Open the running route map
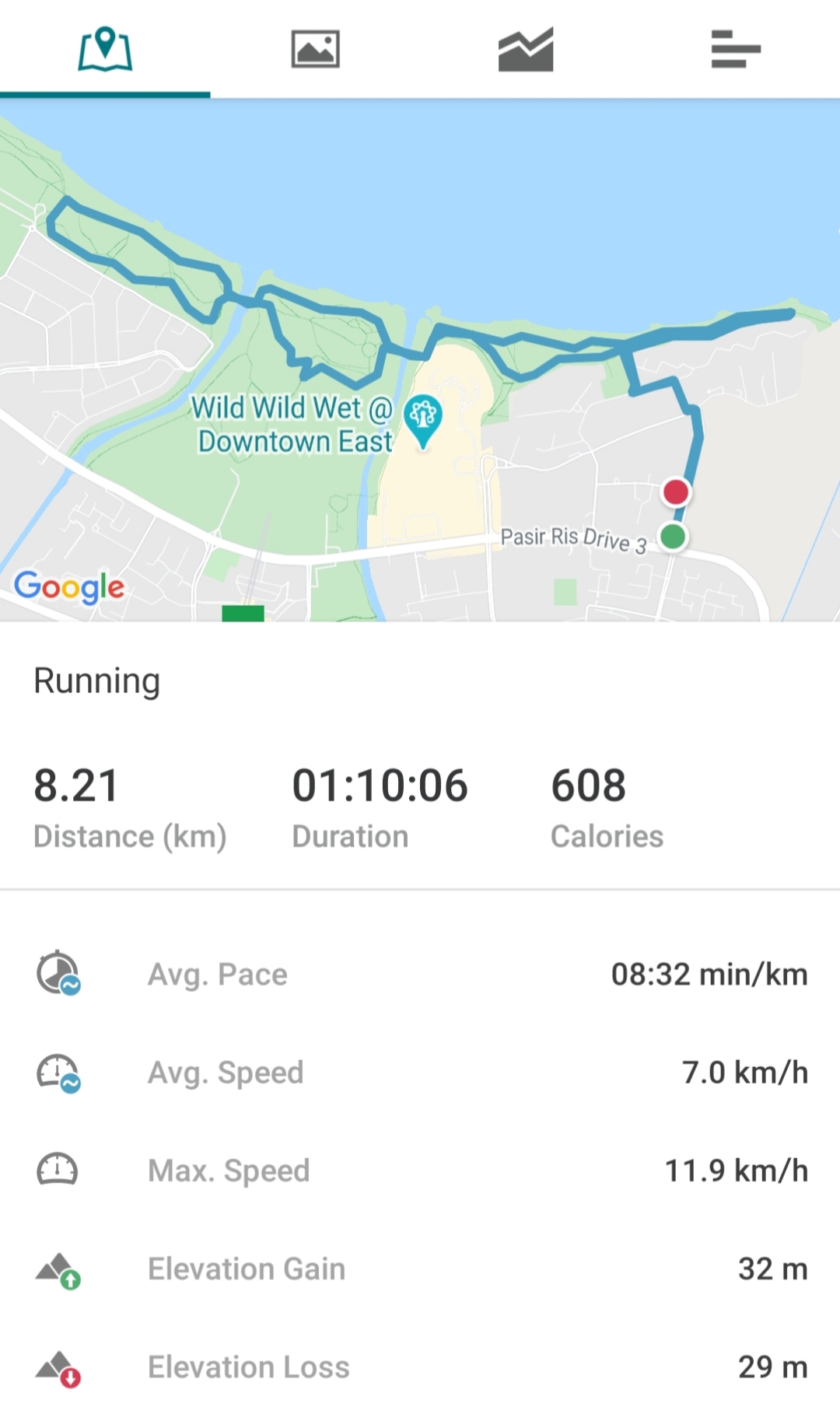Viewport: 840px width, 1428px height. [x=420, y=359]
